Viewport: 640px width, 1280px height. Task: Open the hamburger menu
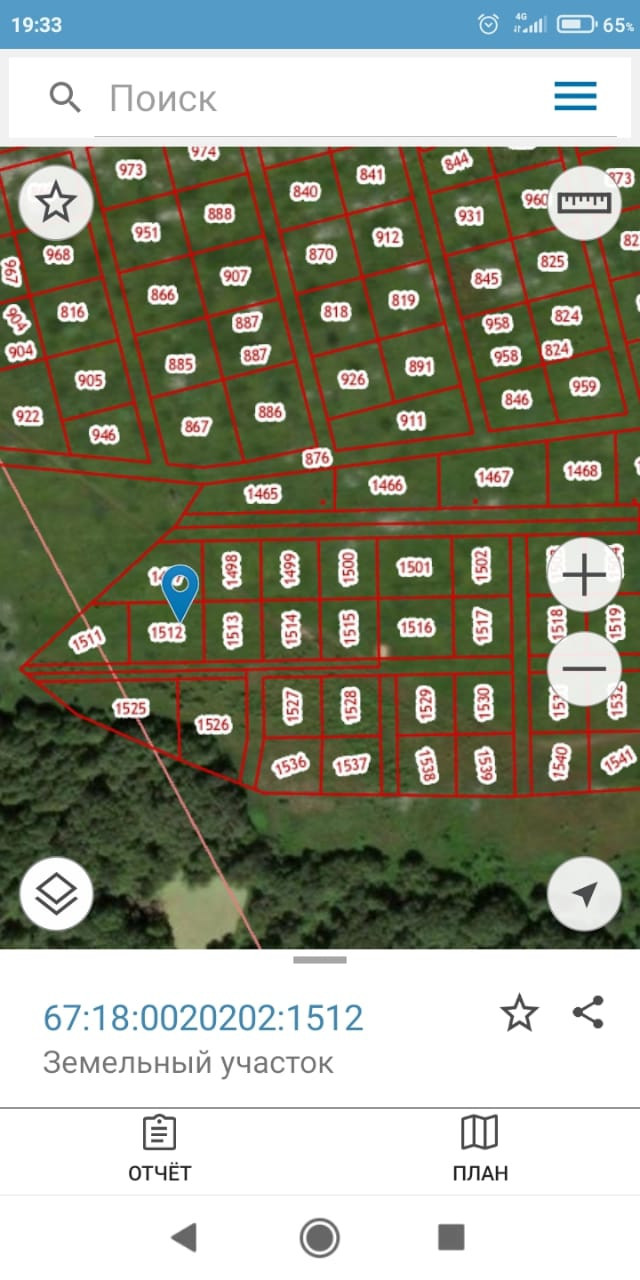575,97
